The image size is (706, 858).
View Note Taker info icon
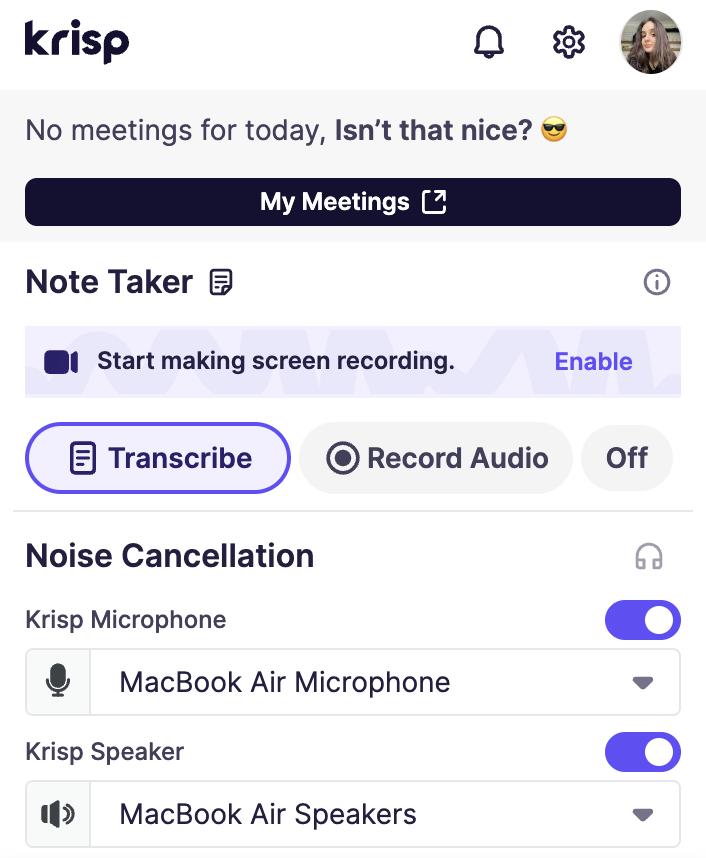pyautogui.click(x=656, y=283)
